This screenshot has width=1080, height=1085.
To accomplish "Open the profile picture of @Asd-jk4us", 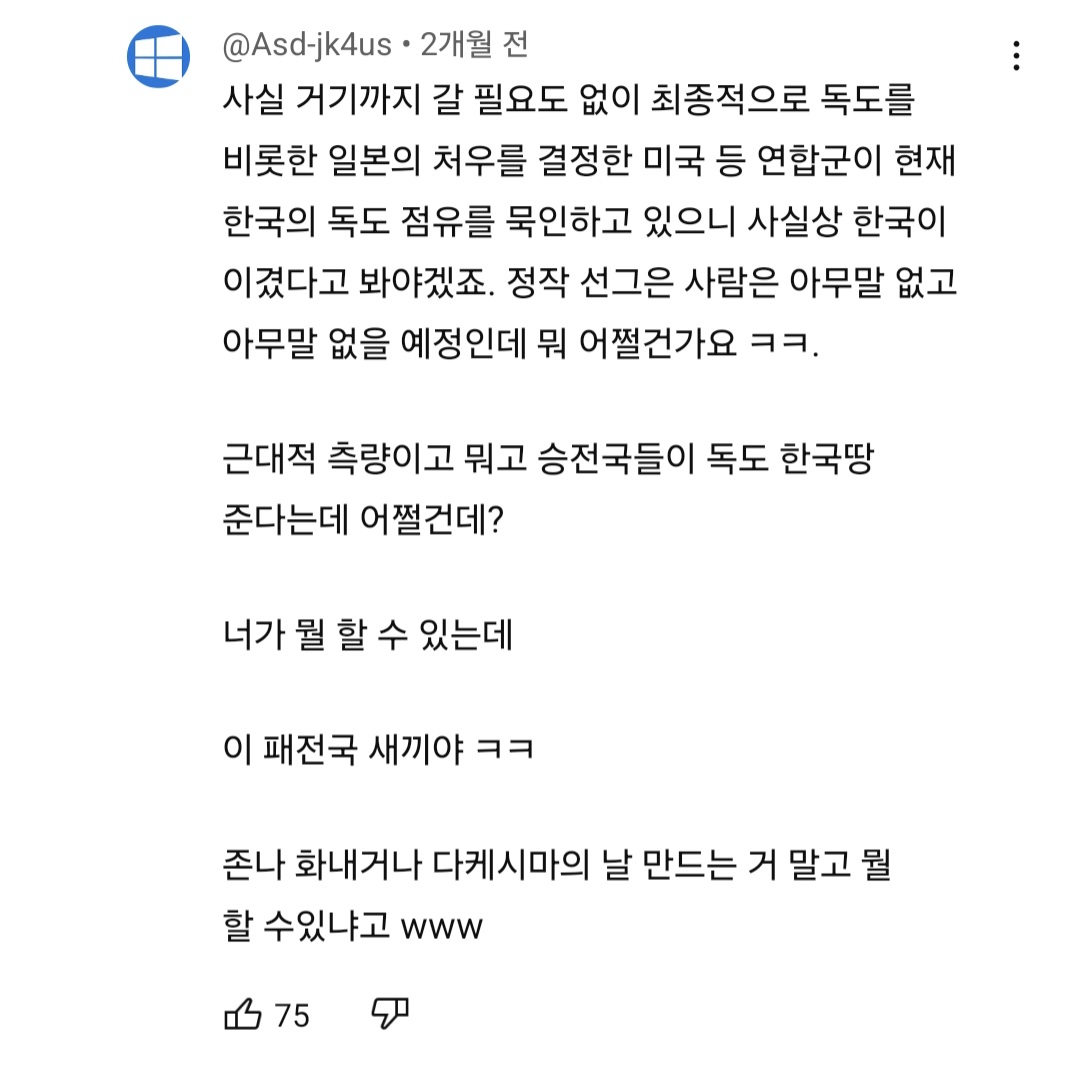I will (158, 57).
